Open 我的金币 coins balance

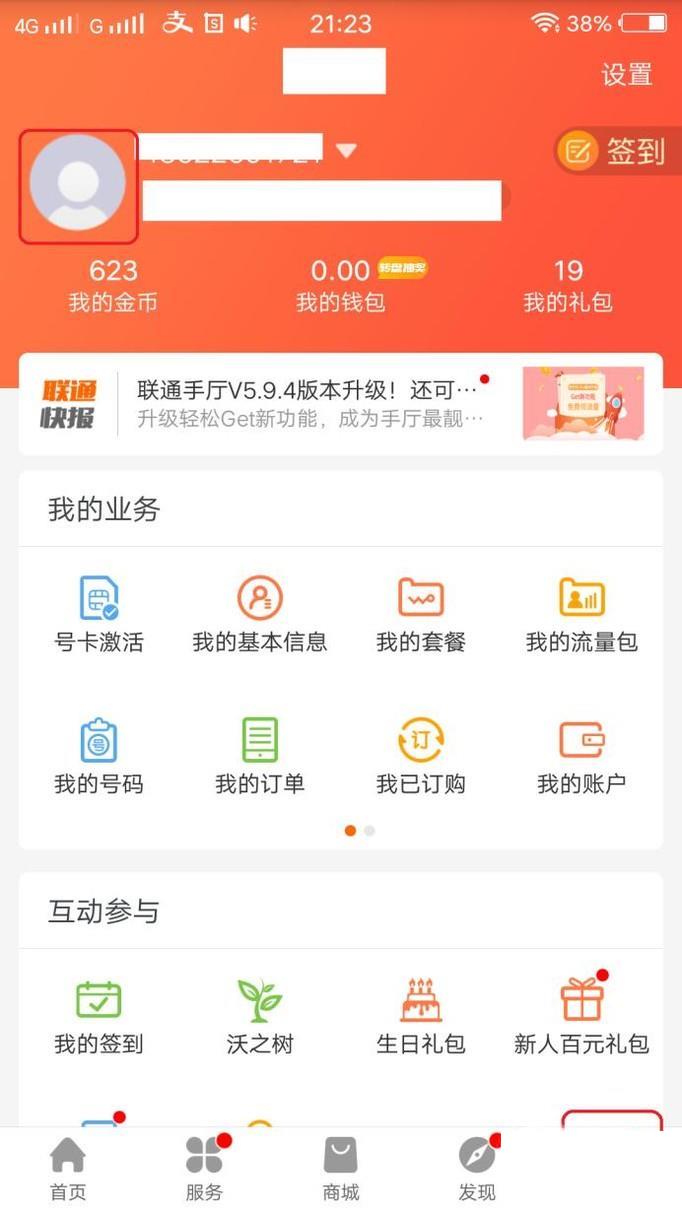pyautogui.click(x=113, y=285)
